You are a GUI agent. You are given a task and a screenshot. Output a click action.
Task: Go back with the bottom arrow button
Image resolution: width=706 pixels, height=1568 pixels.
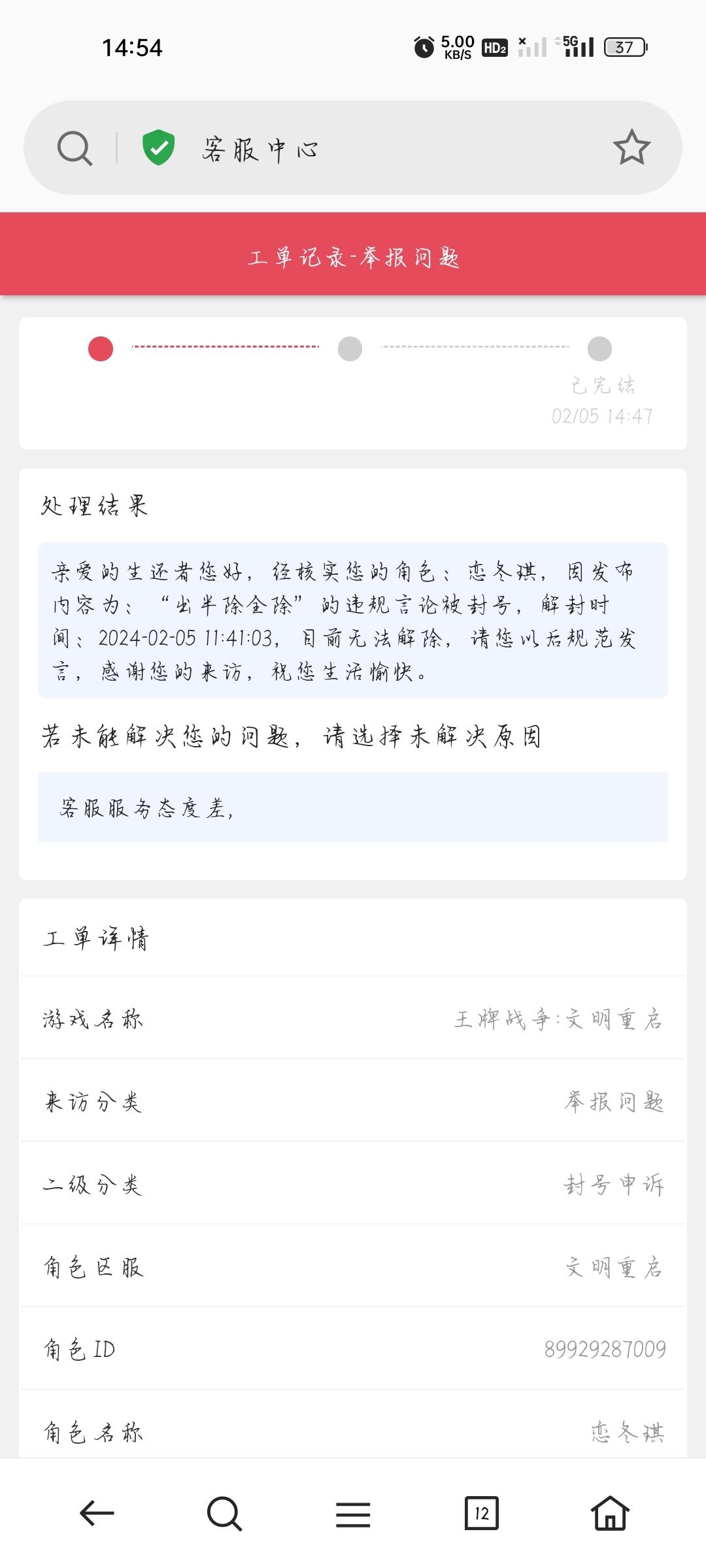coord(97,1513)
